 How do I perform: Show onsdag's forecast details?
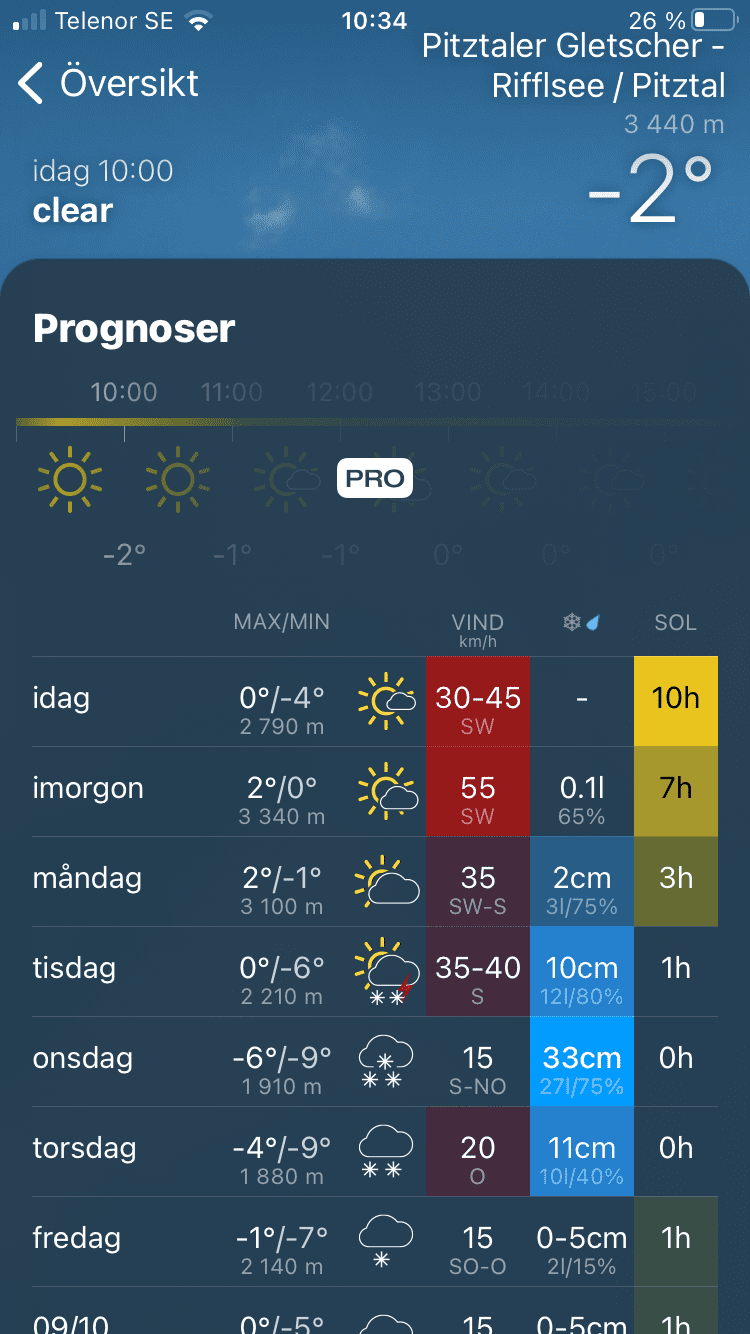pos(374,1062)
